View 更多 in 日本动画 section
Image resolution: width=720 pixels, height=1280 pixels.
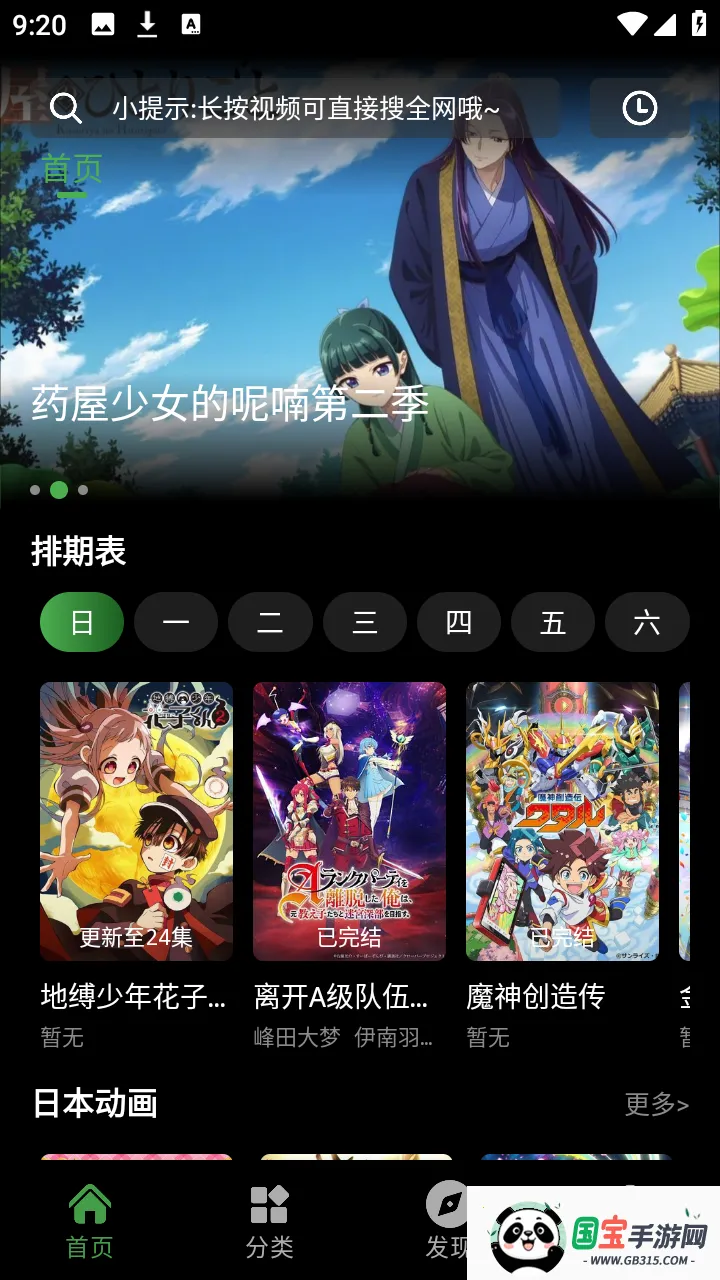click(x=656, y=1104)
